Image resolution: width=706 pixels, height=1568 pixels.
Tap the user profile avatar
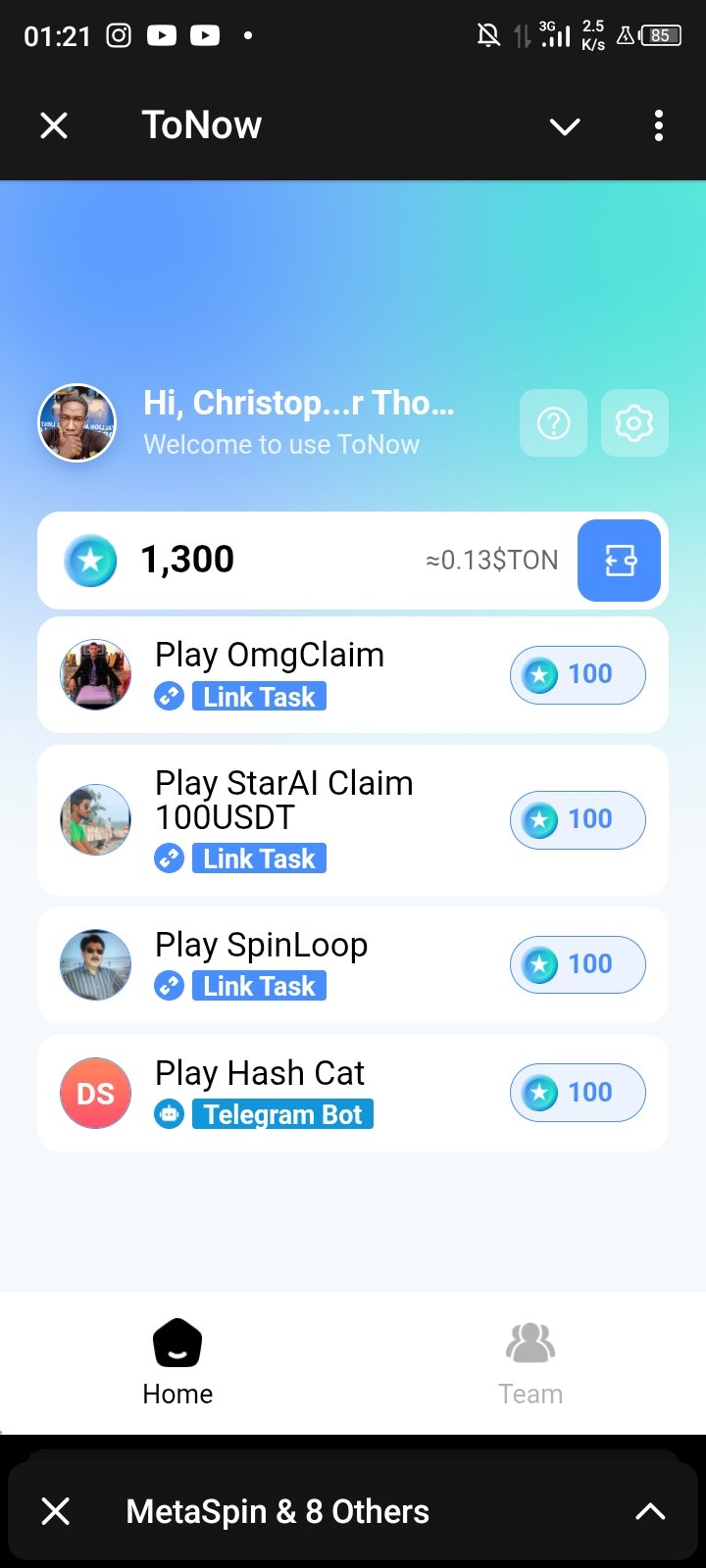click(77, 423)
